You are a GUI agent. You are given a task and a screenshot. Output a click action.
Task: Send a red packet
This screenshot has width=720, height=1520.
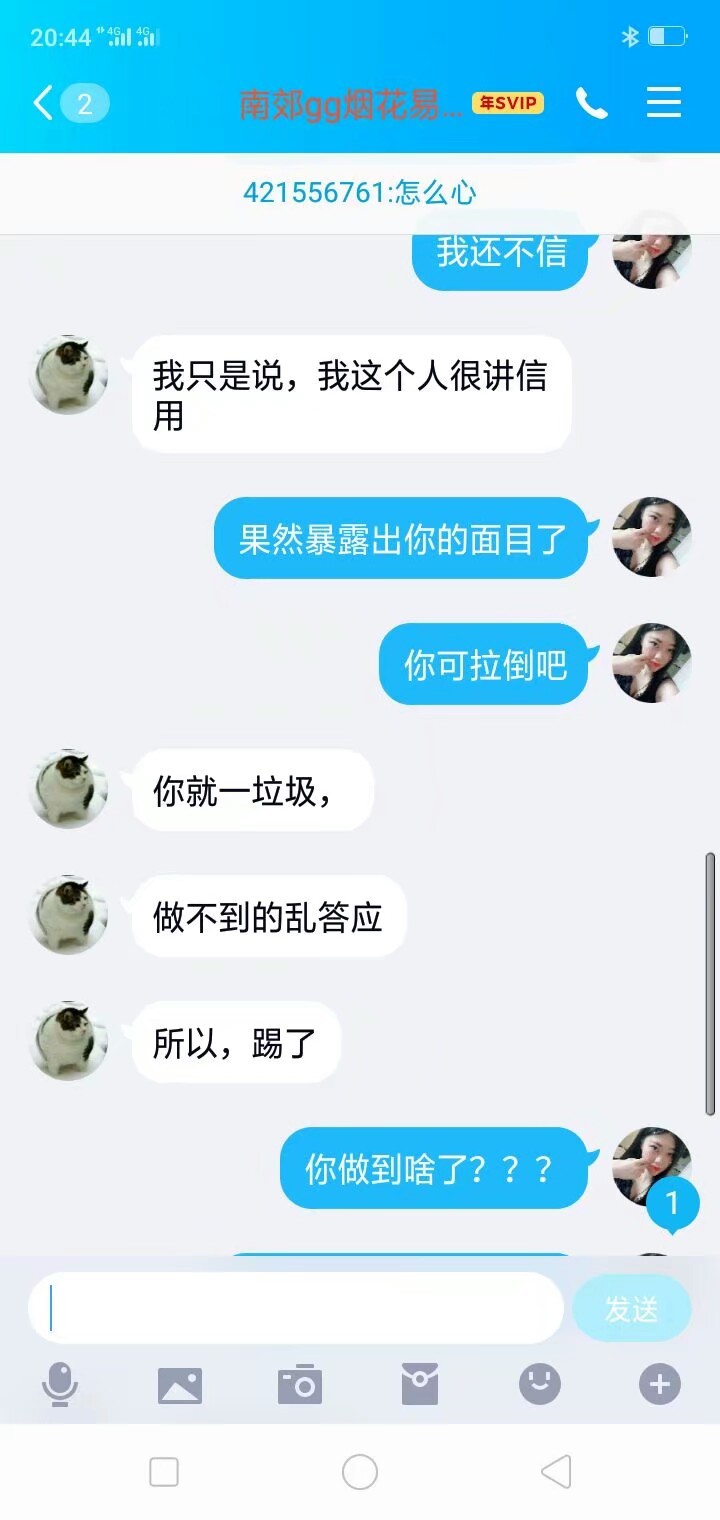tap(420, 1385)
